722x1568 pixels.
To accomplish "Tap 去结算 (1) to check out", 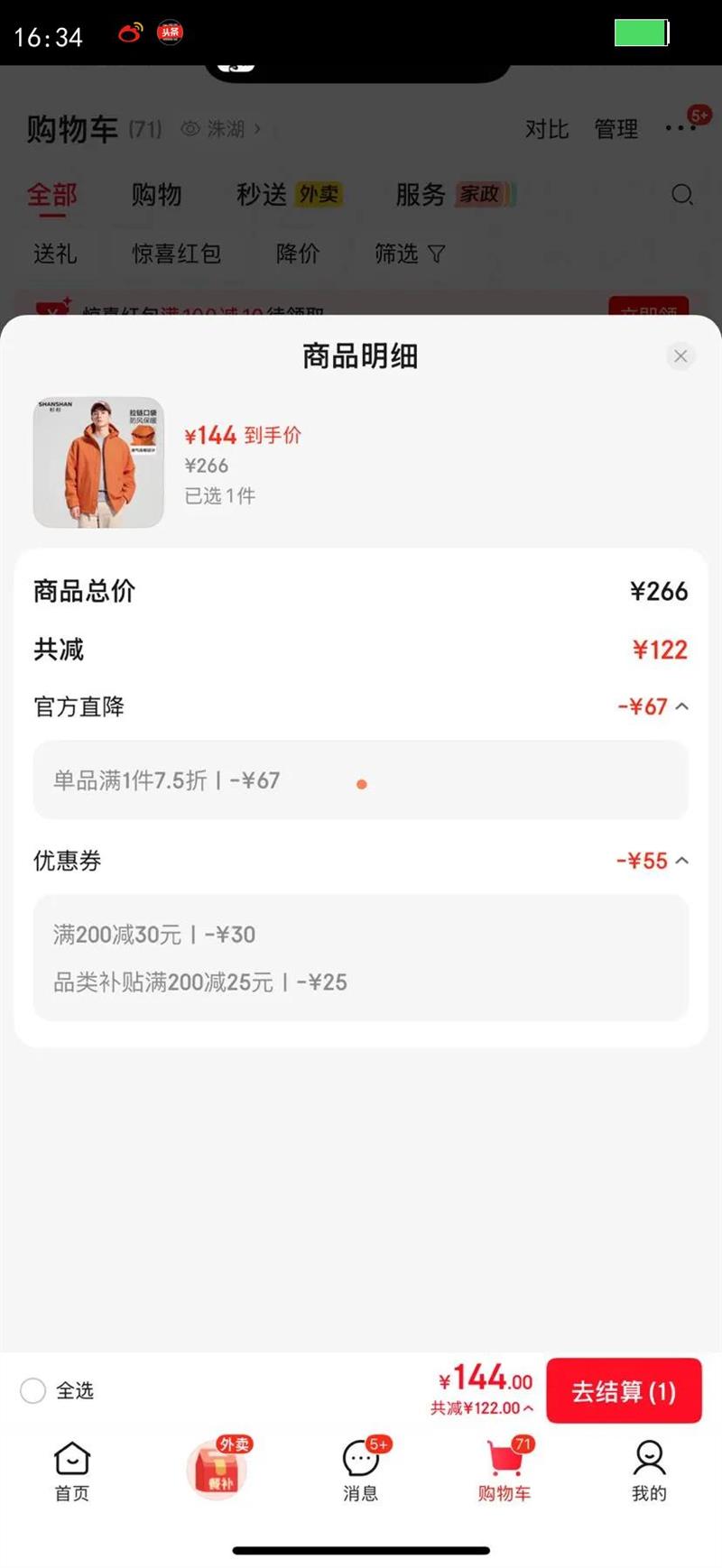I will coord(624,1391).
